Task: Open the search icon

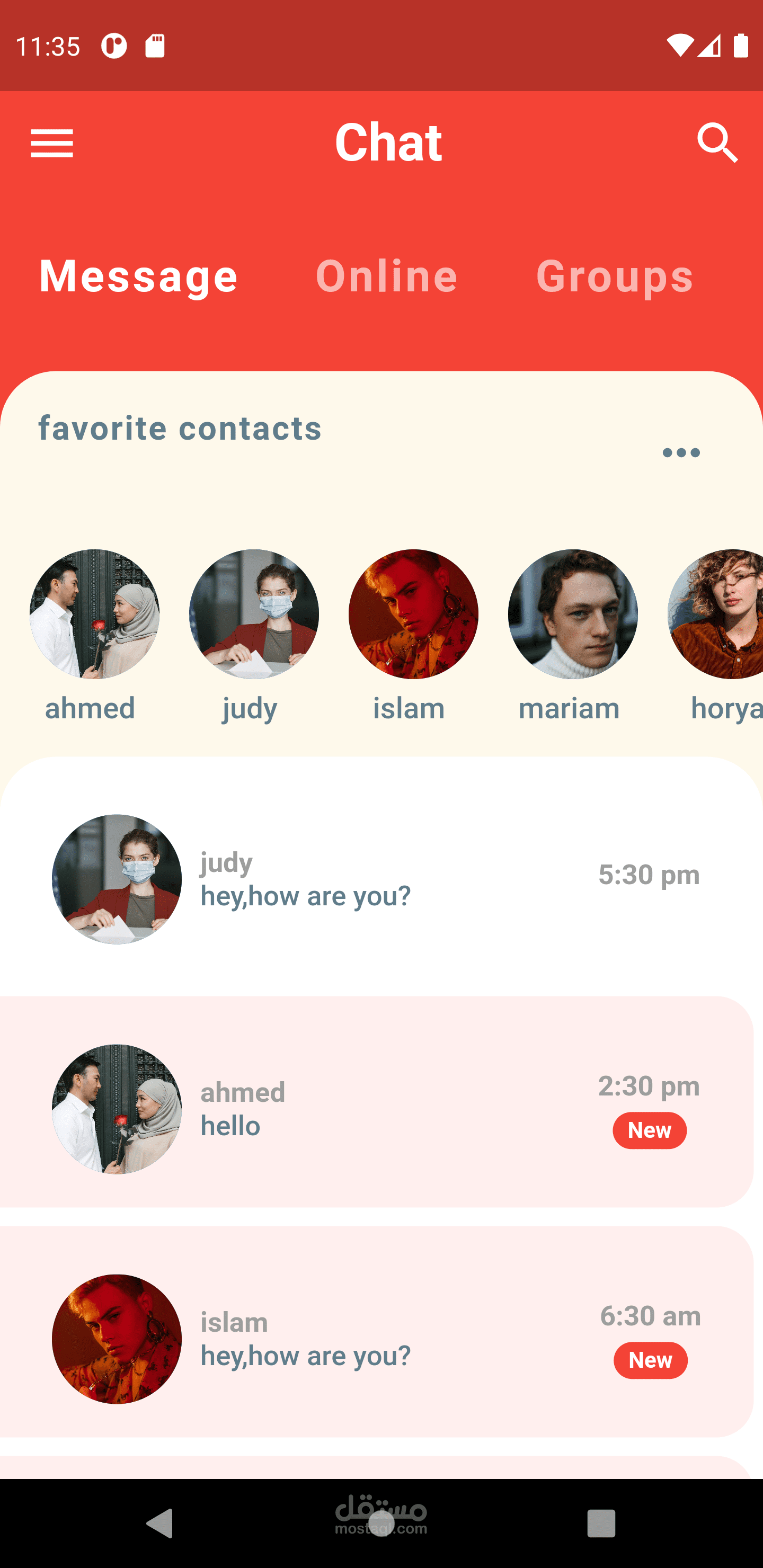Action: pos(717,143)
